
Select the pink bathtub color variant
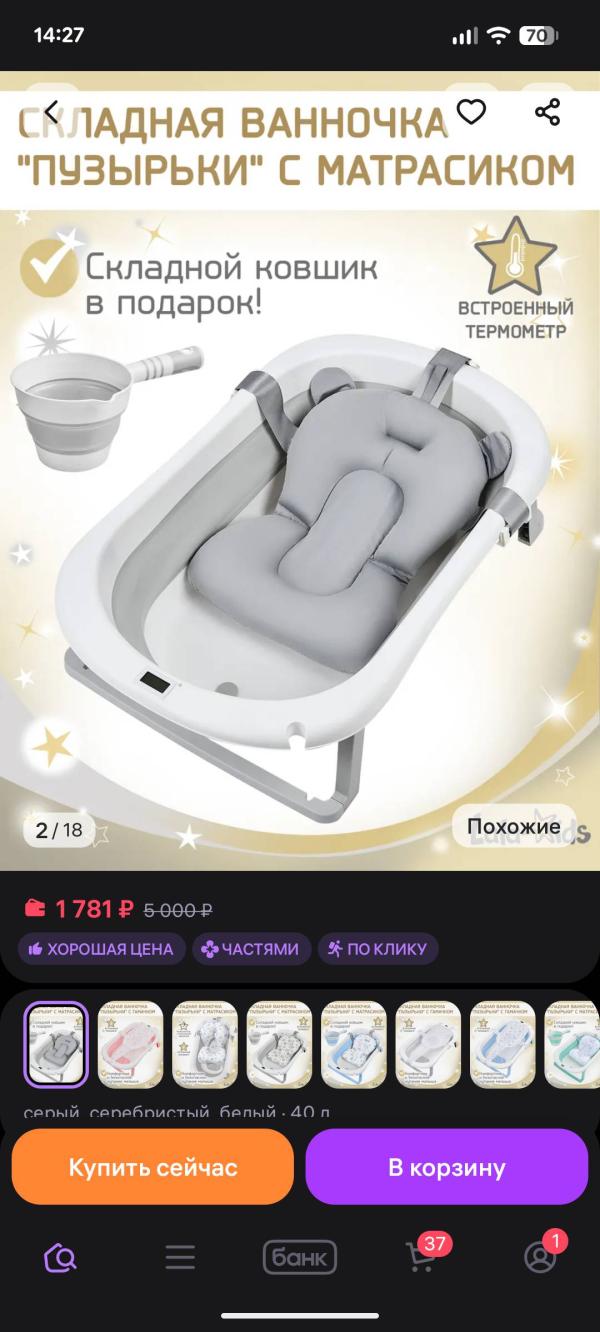point(130,1044)
